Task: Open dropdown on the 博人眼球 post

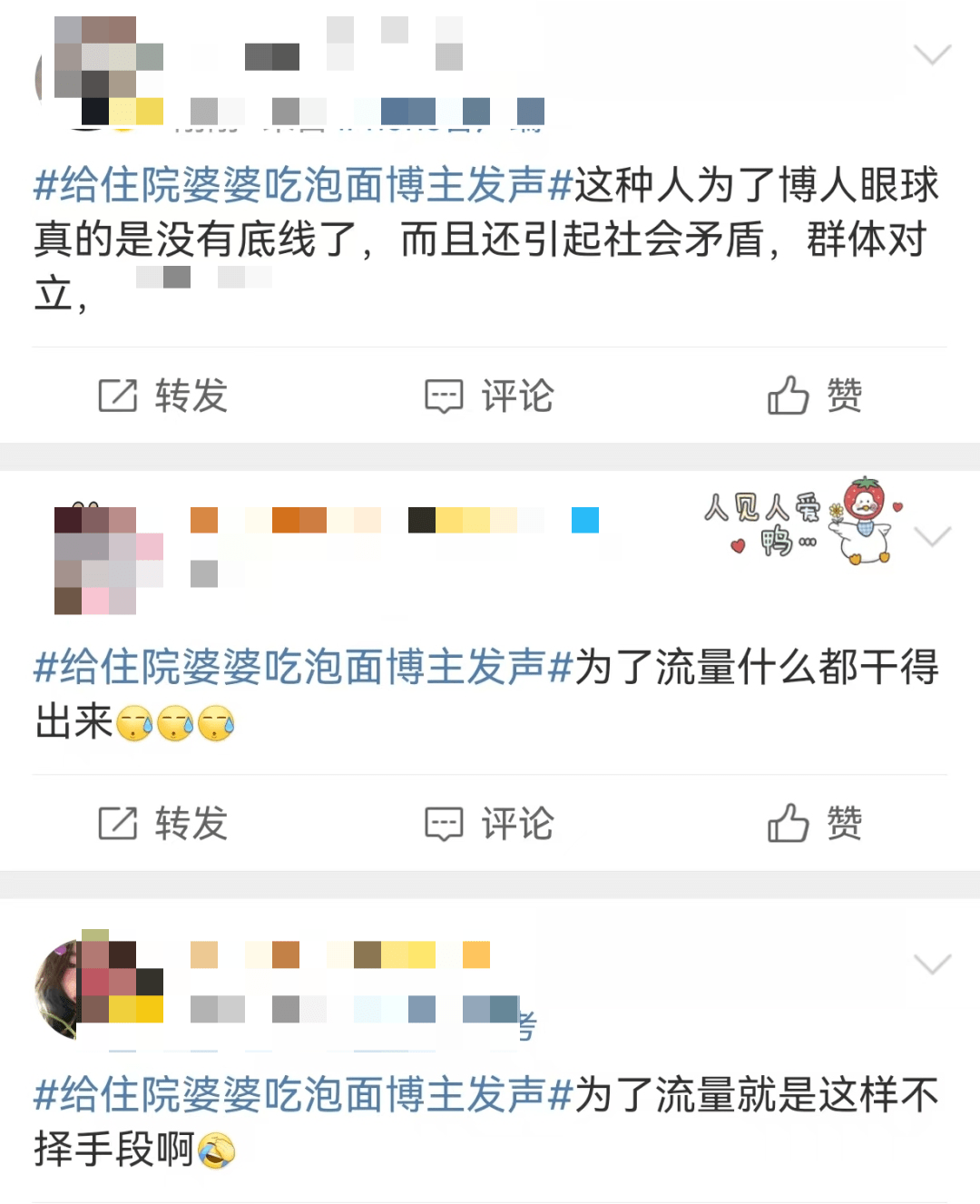Action: tap(932, 55)
